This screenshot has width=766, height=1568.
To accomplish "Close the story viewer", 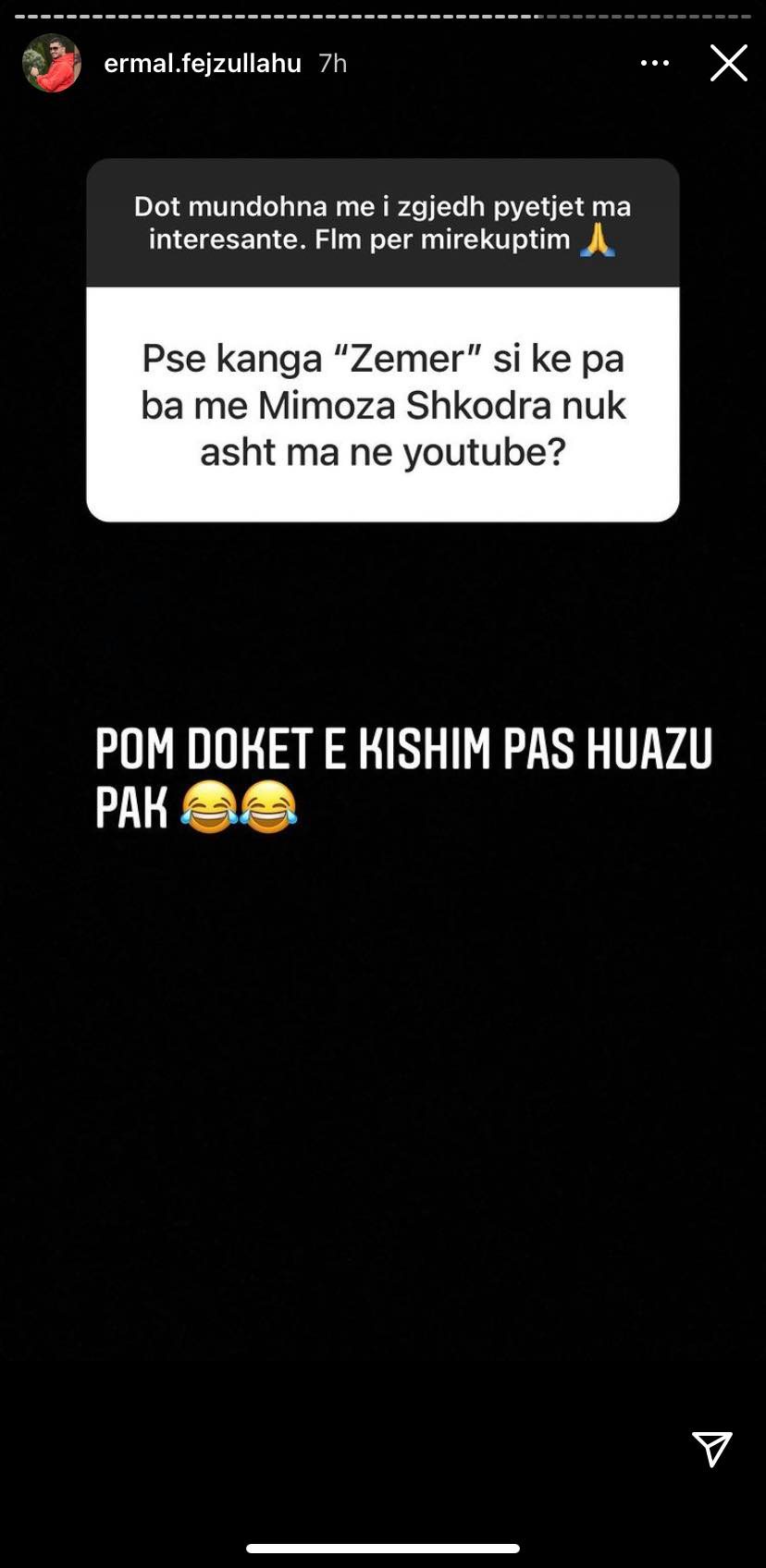I will point(728,64).
